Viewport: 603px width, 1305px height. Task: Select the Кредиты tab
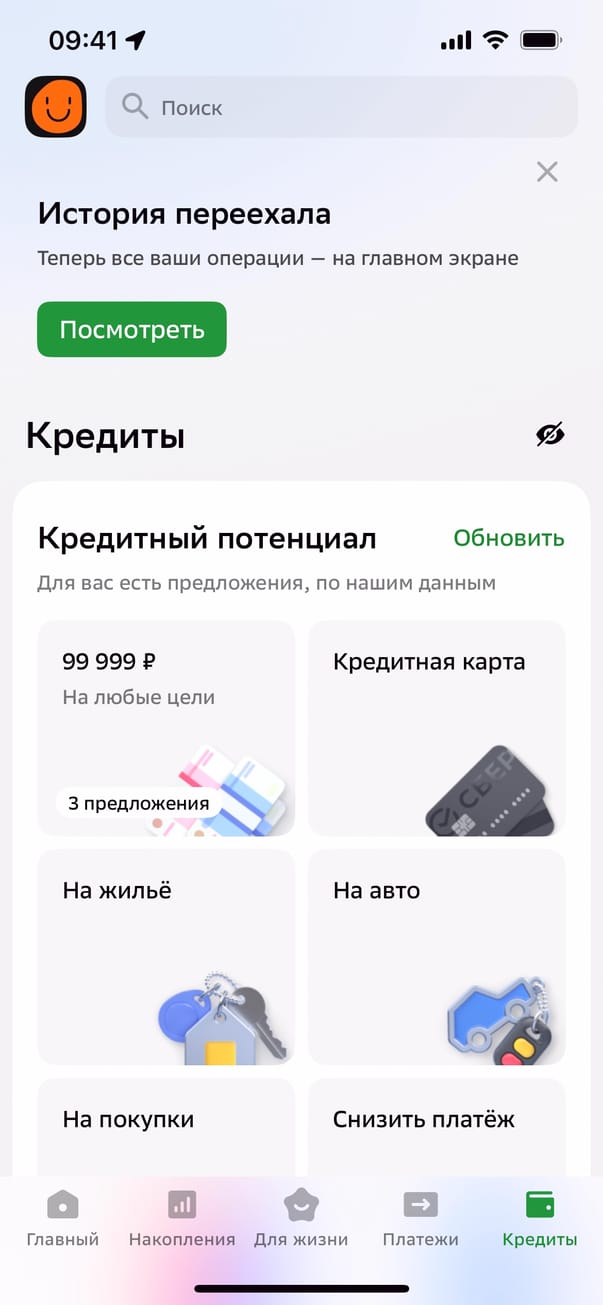tap(540, 1219)
